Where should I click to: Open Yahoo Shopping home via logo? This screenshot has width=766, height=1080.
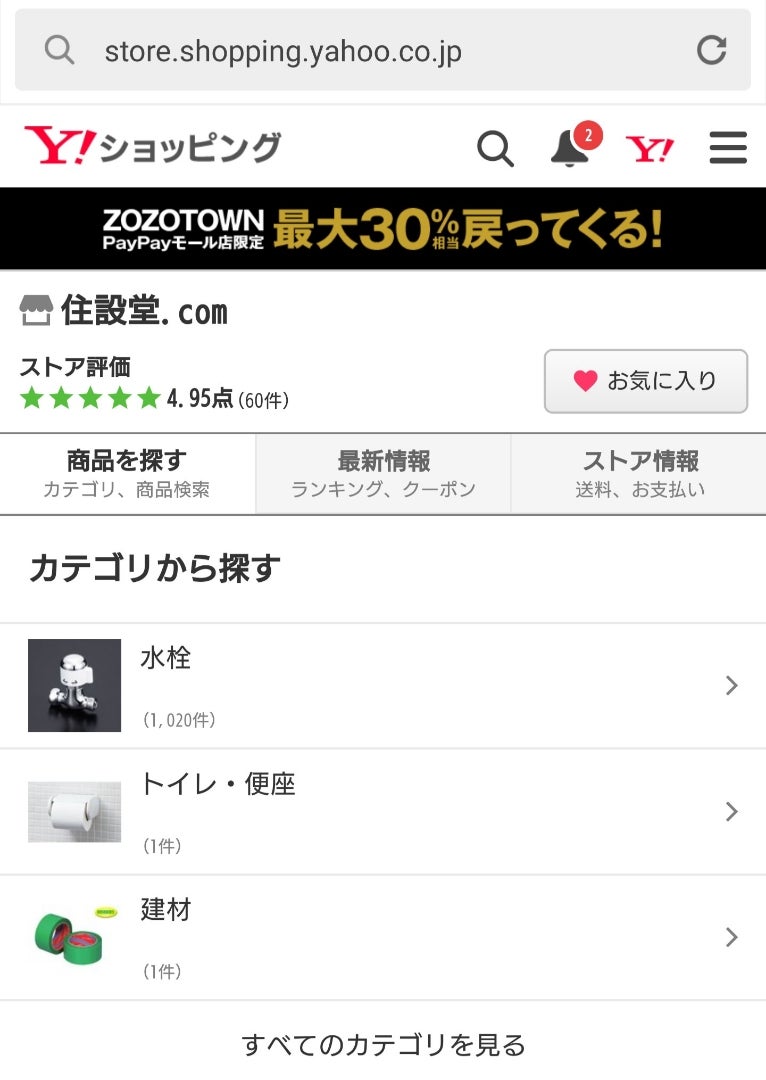pyautogui.click(x=153, y=147)
